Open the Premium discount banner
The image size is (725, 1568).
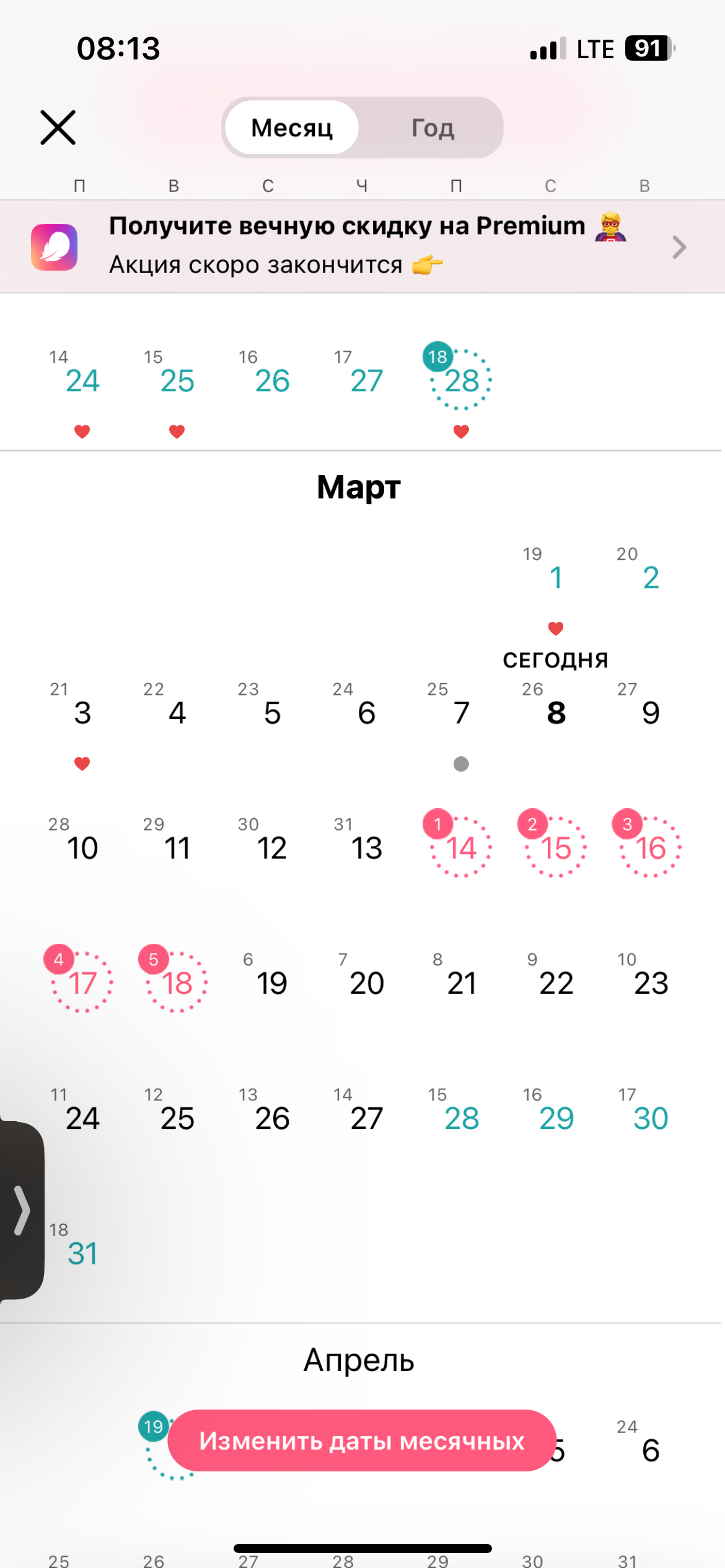pos(362,246)
